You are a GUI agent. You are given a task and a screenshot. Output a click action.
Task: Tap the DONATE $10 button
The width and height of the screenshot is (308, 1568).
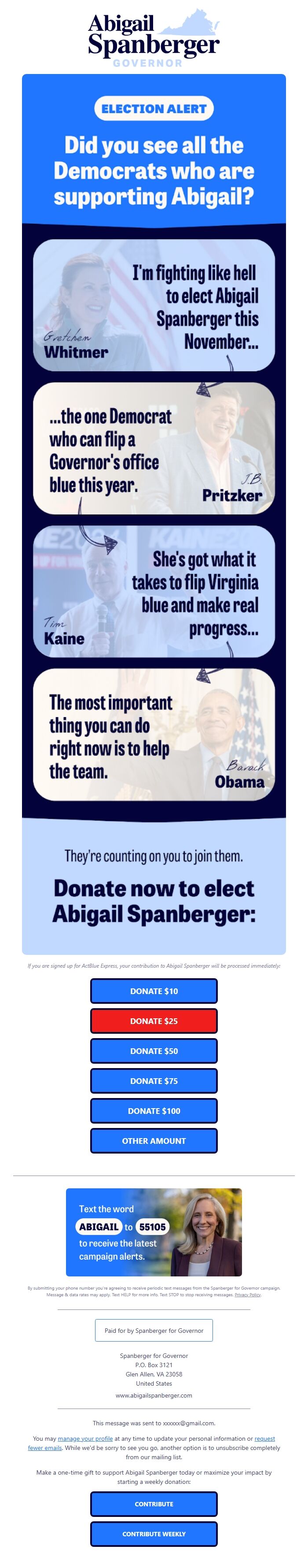point(154,990)
